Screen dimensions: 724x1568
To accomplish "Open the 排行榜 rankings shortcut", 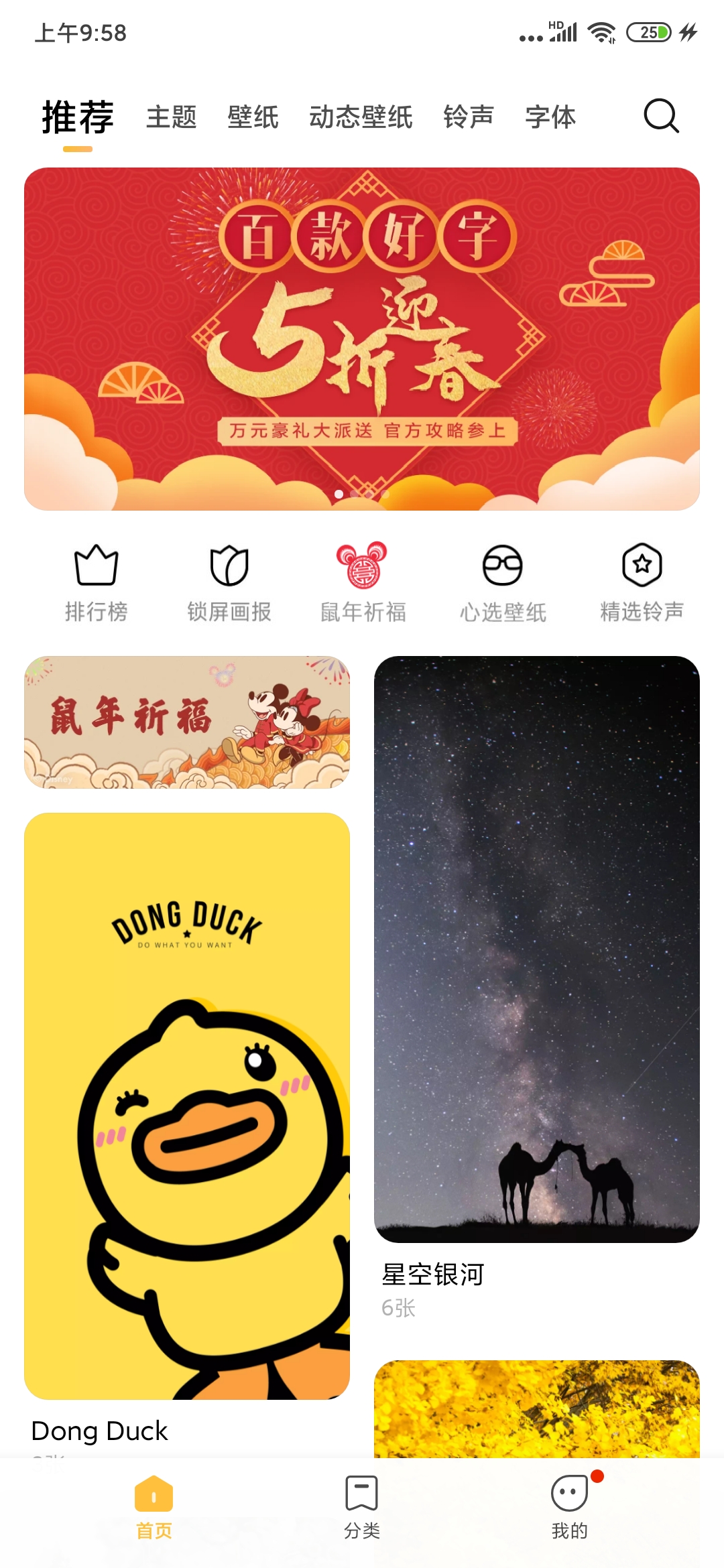I will tap(96, 582).
